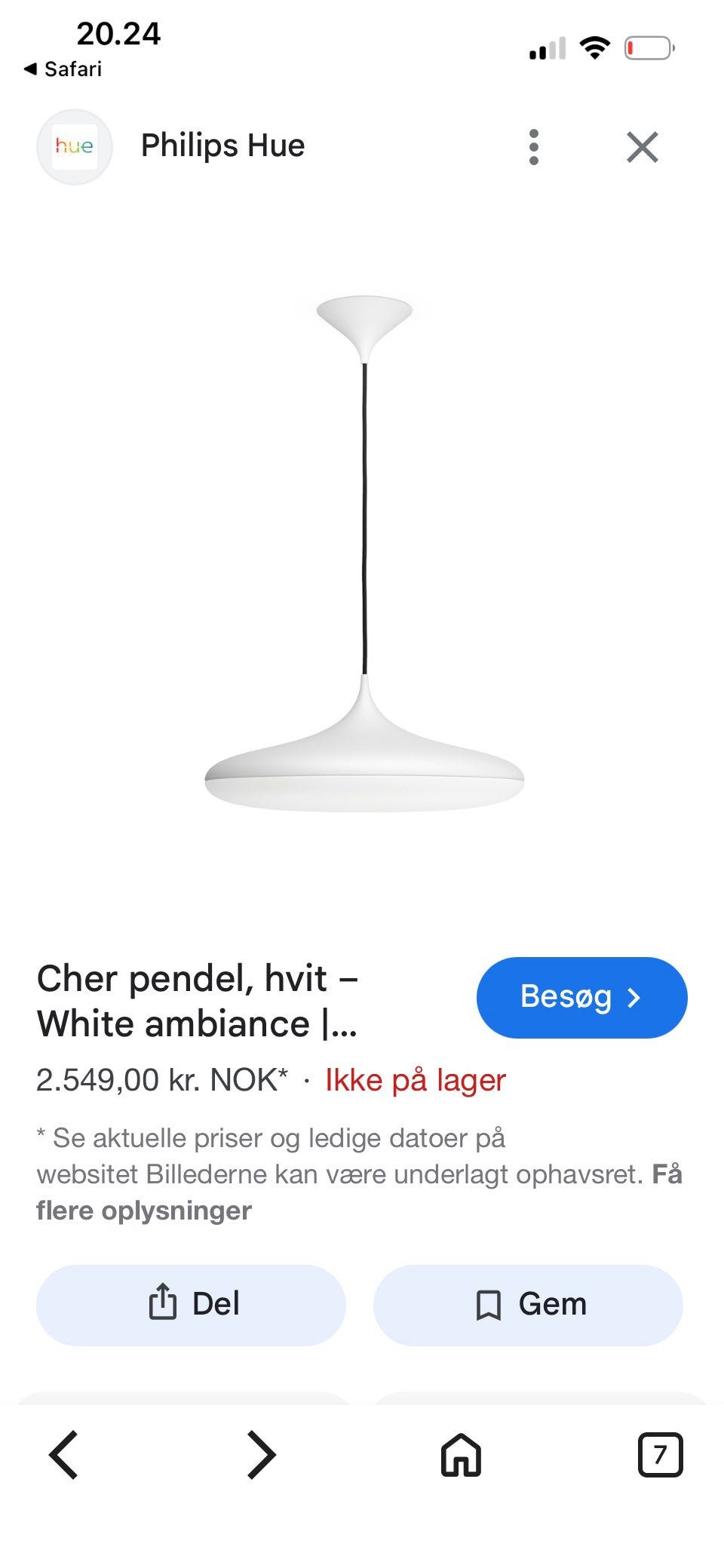Share the product with the Del button
724x1568 pixels.
tap(191, 1305)
